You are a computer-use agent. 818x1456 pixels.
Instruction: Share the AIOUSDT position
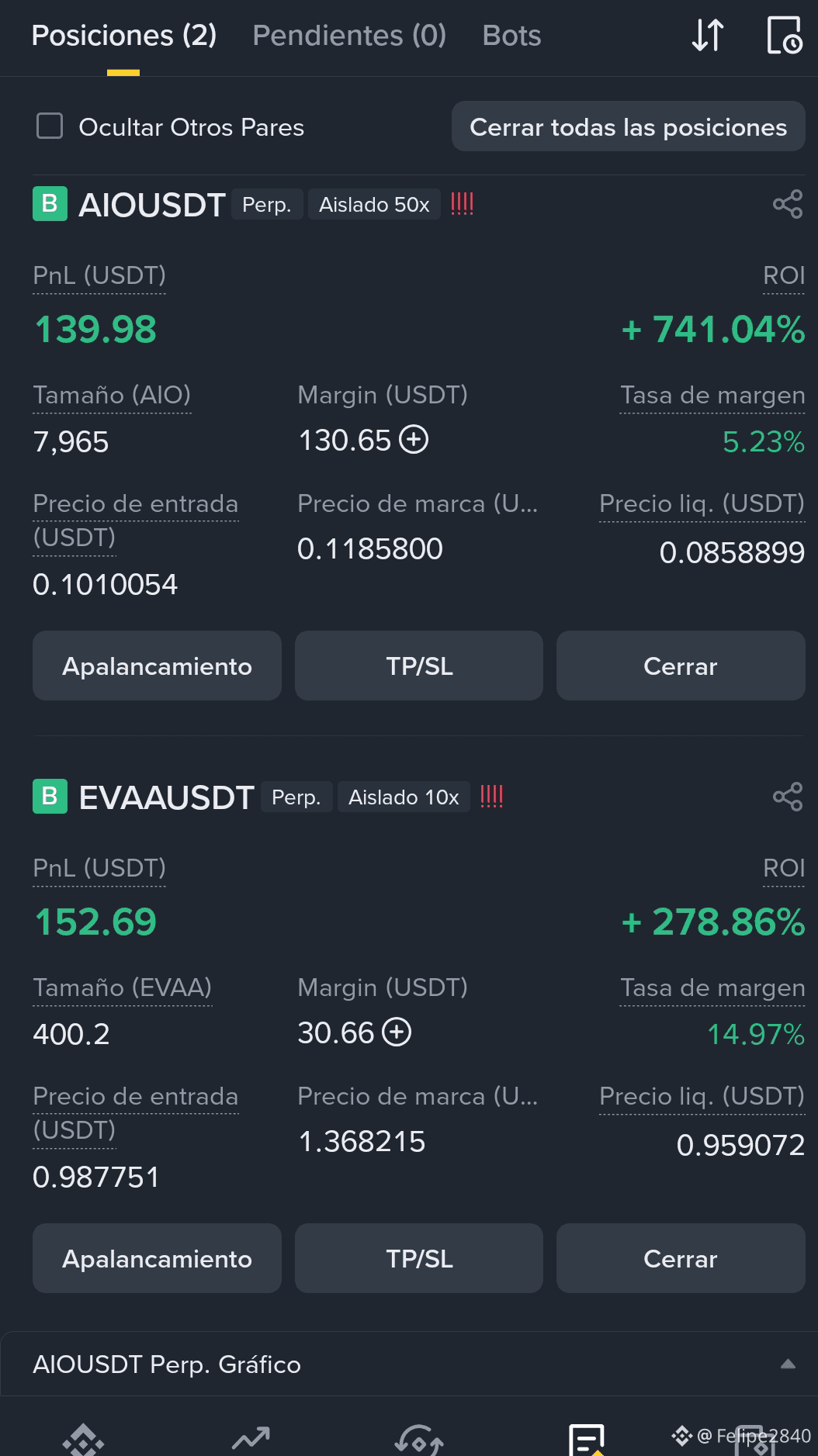788,205
